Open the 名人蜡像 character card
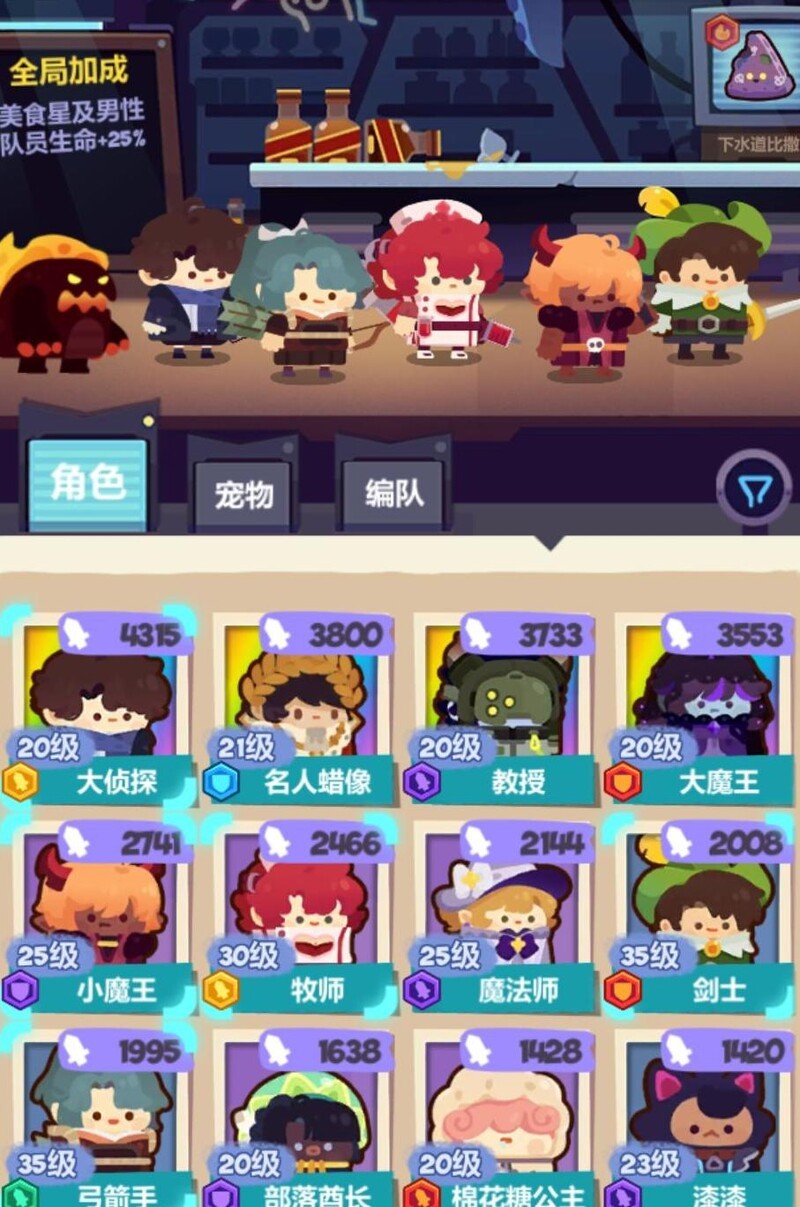 pos(302,705)
